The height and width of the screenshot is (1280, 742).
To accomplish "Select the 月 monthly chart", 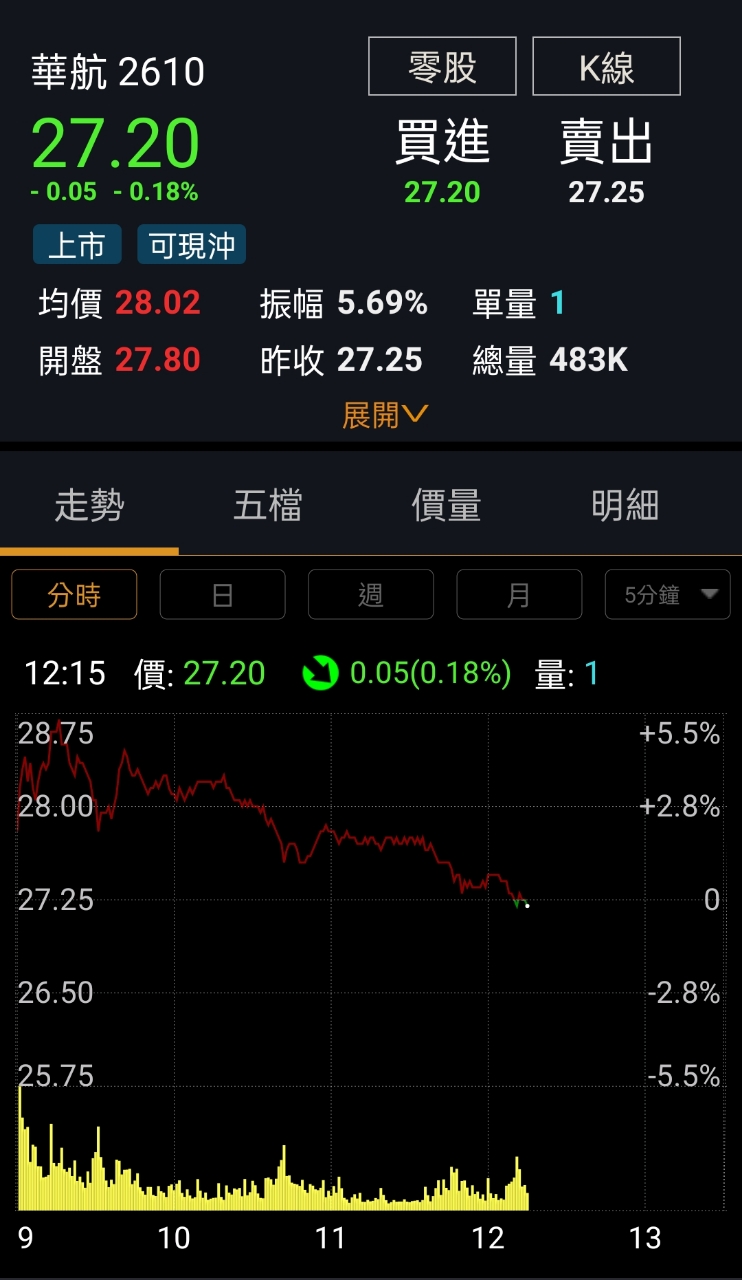I will pos(519,595).
